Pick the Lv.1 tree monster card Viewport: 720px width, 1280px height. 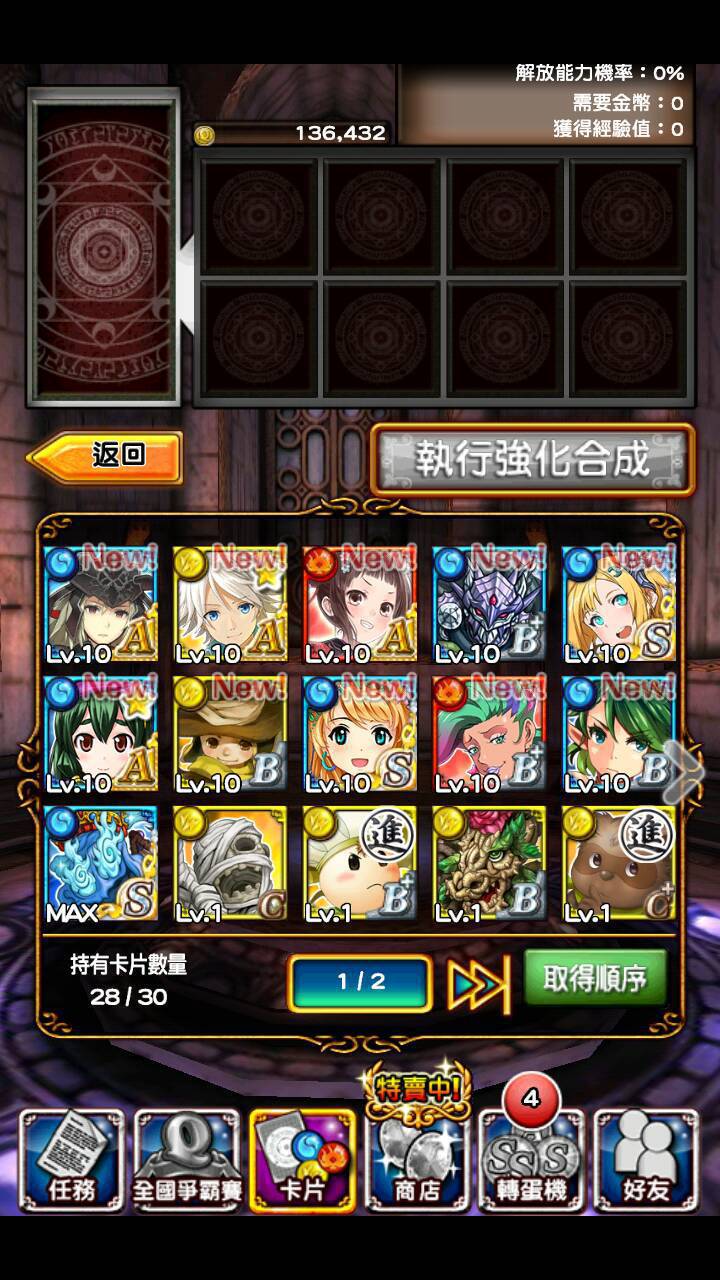[x=489, y=864]
